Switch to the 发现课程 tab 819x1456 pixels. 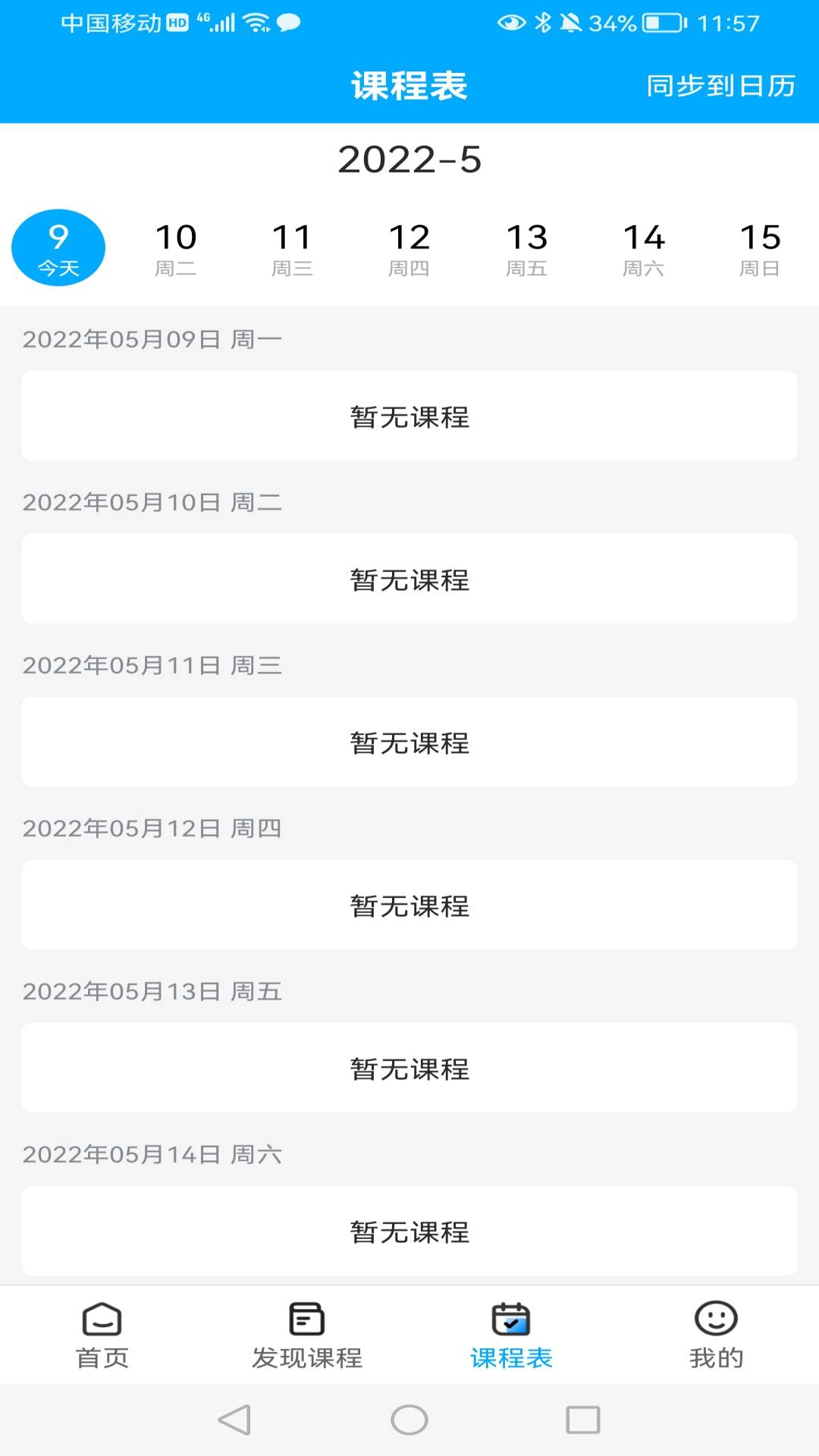307,1335
